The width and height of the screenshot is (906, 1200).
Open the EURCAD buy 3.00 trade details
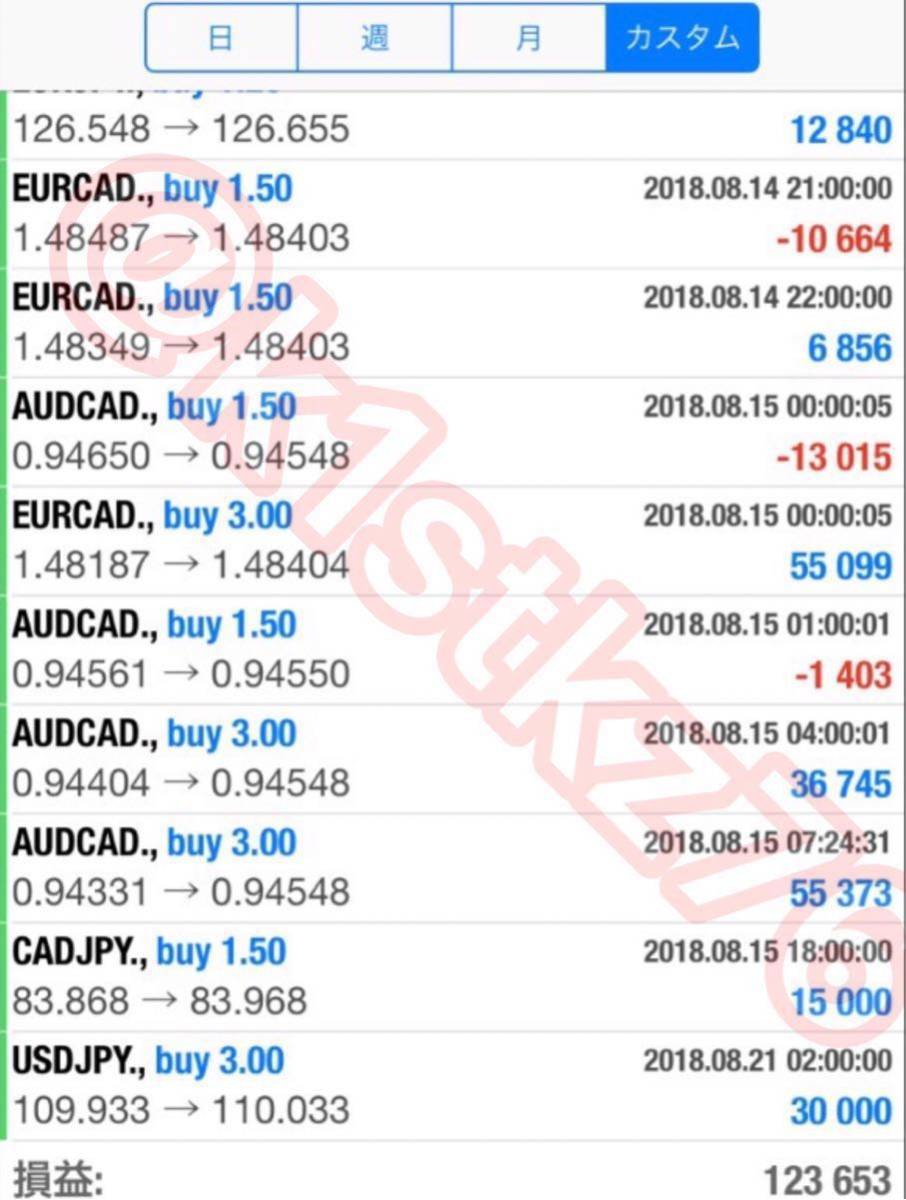pyautogui.click(x=452, y=541)
